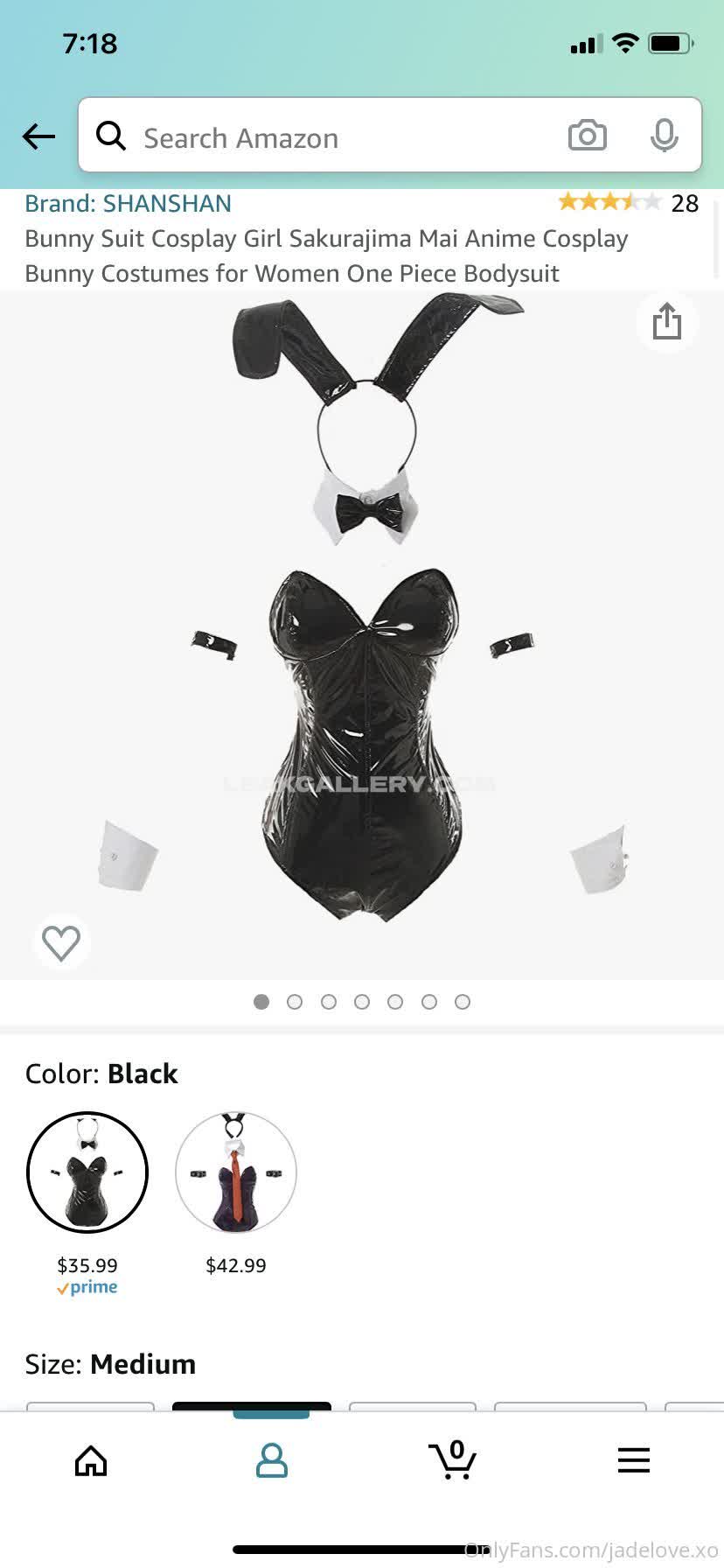This screenshot has height=1568, width=724.
Task: Choose the $42.99 color variant
Action: point(236,1172)
